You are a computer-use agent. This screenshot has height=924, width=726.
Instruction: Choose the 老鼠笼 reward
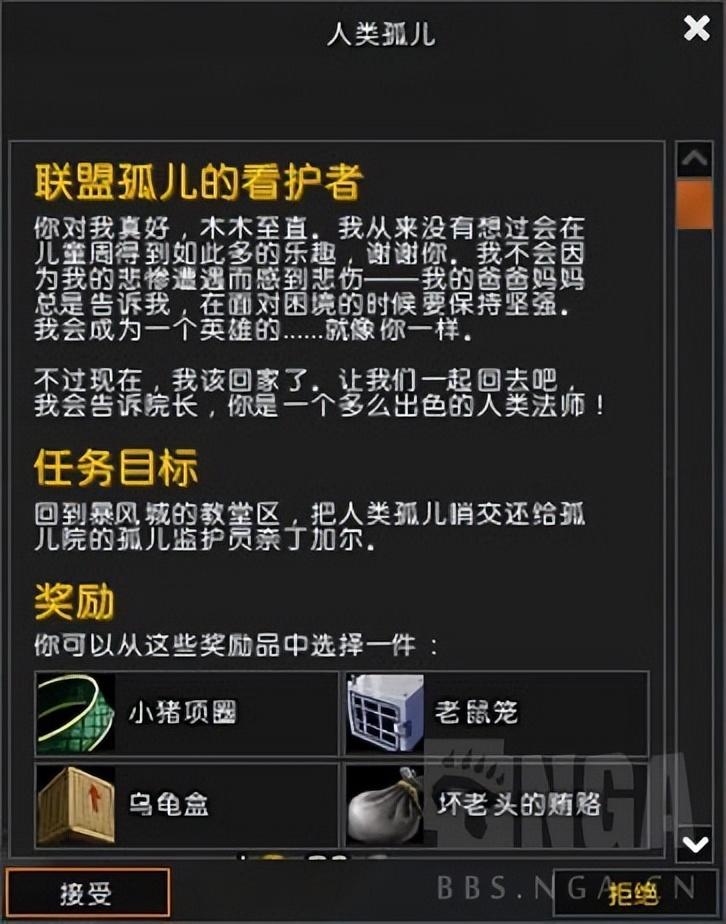click(497, 713)
